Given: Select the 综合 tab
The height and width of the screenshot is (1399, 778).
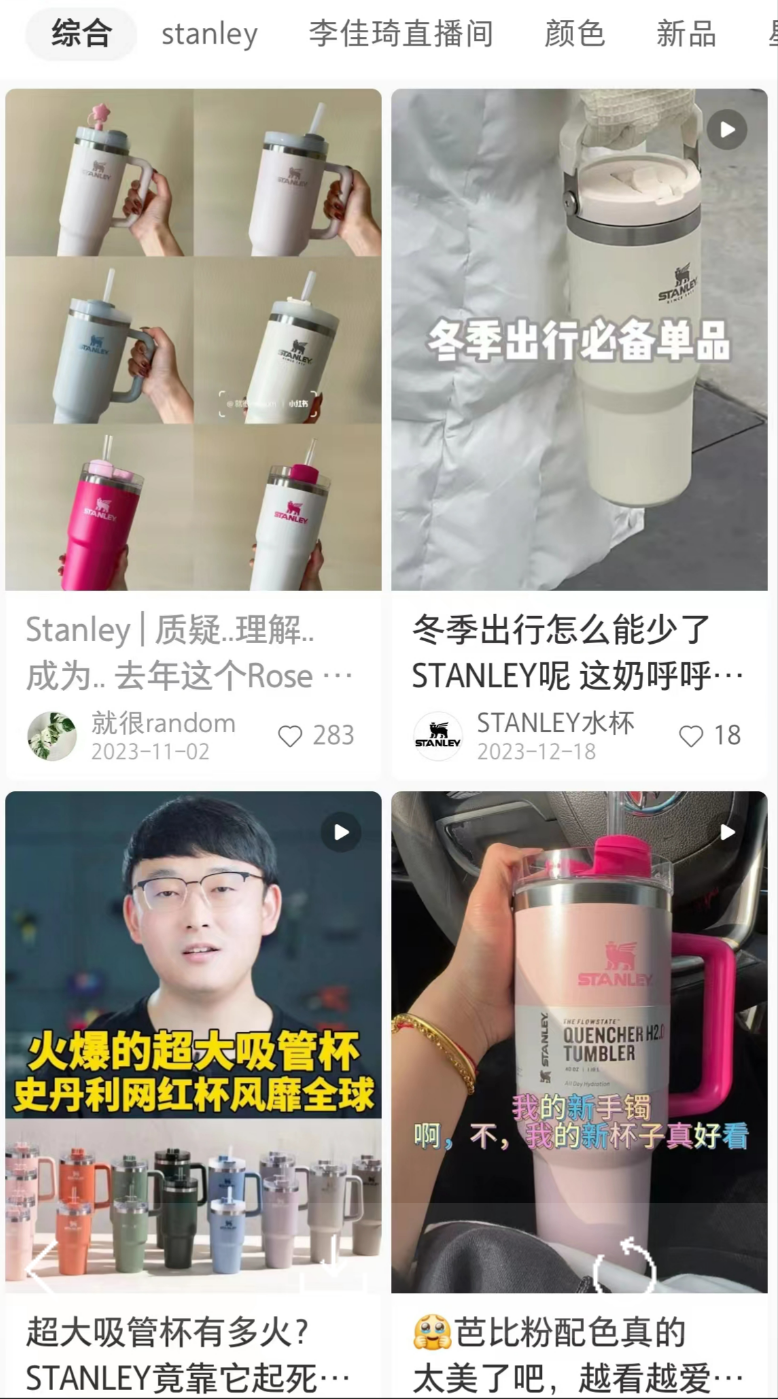Looking at the screenshot, I should (81, 34).
